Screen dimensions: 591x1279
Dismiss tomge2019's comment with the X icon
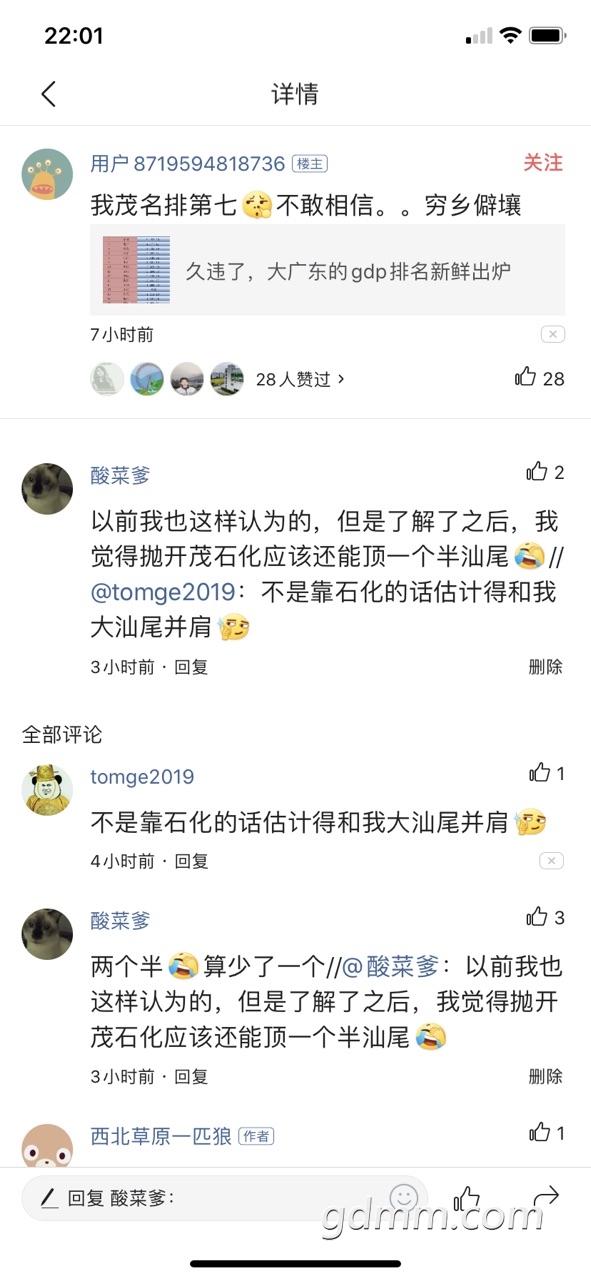pyautogui.click(x=552, y=860)
